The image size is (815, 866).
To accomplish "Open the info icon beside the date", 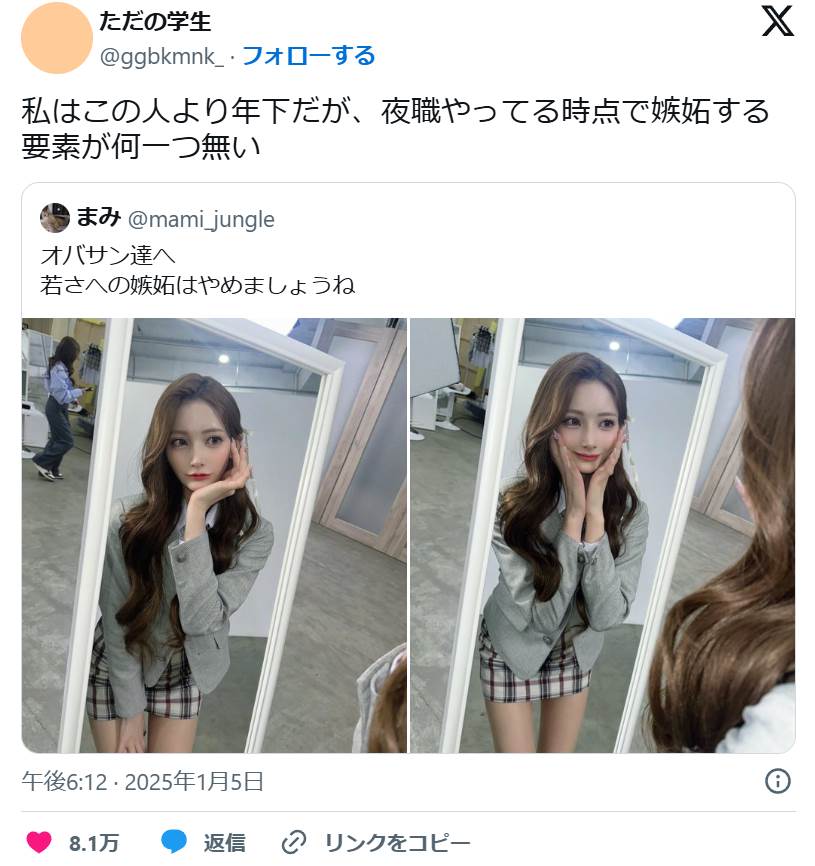I will coord(777,781).
